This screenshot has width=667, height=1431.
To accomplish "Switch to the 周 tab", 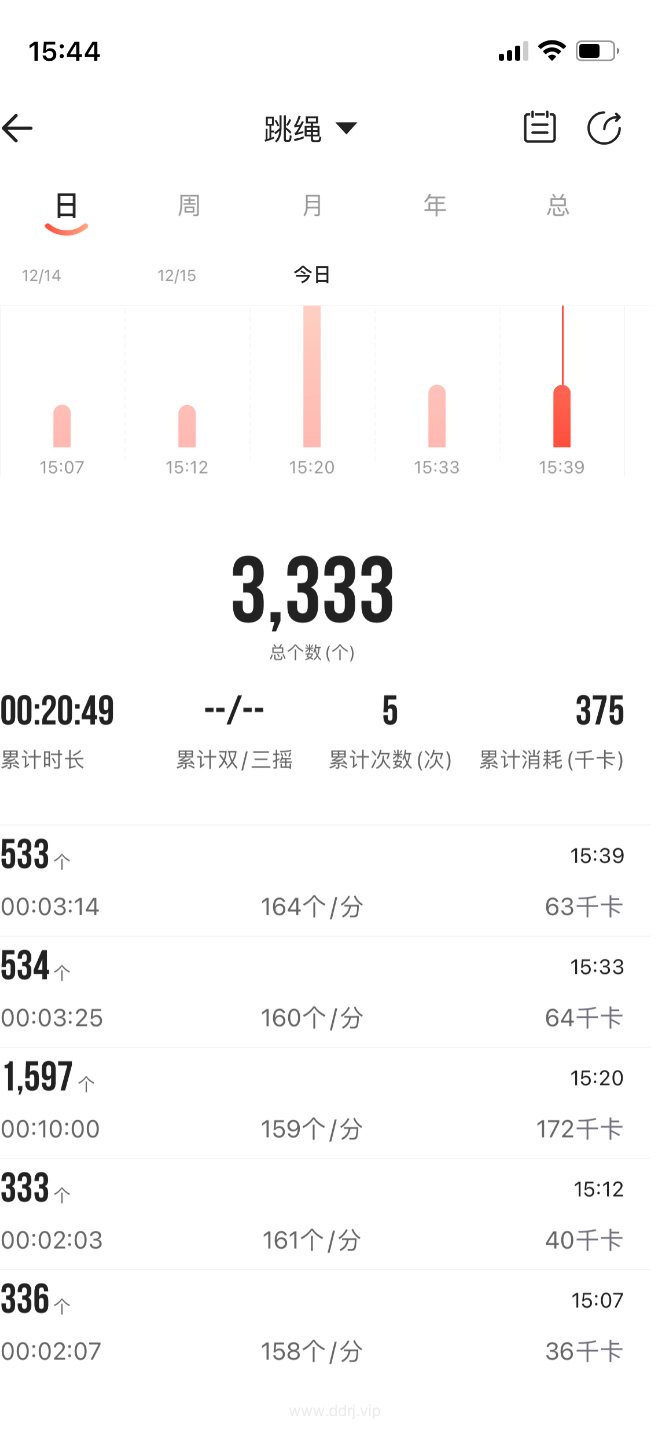I will pyautogui.click(x=189, y=206).
